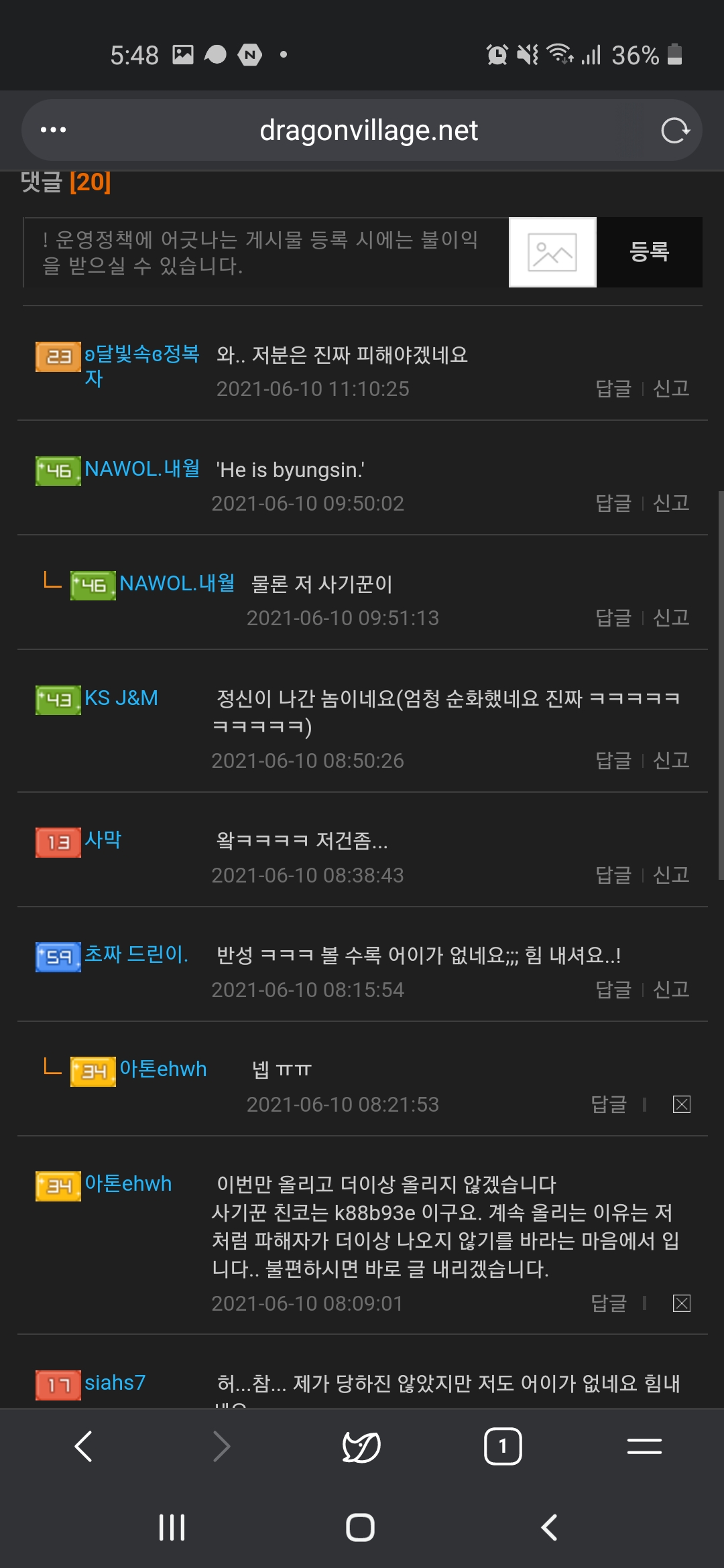Viewport: 724px width, 1568px height.
Task: Attach an image to the comment
Action: tap(552, 253)
